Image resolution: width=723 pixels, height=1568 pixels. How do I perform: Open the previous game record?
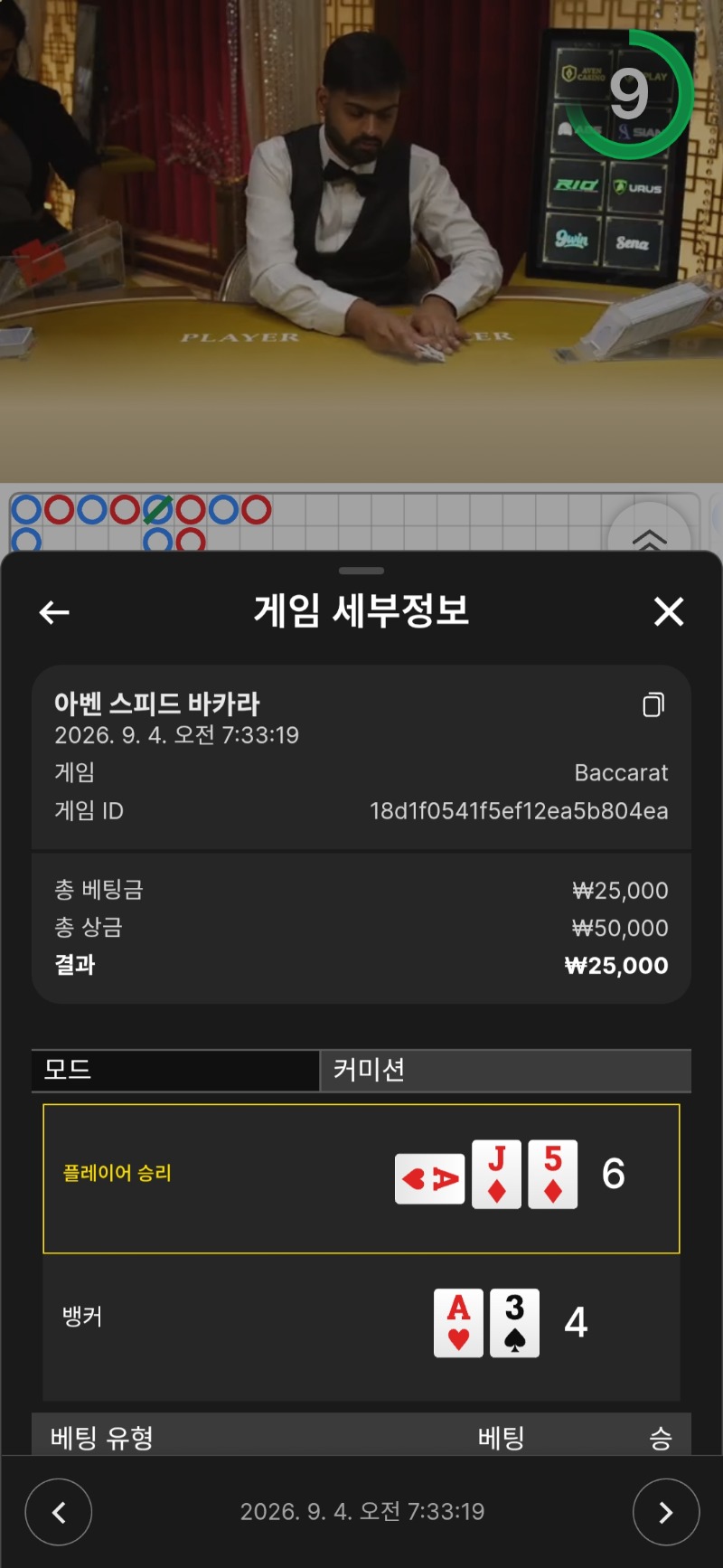click(59, 1512)
